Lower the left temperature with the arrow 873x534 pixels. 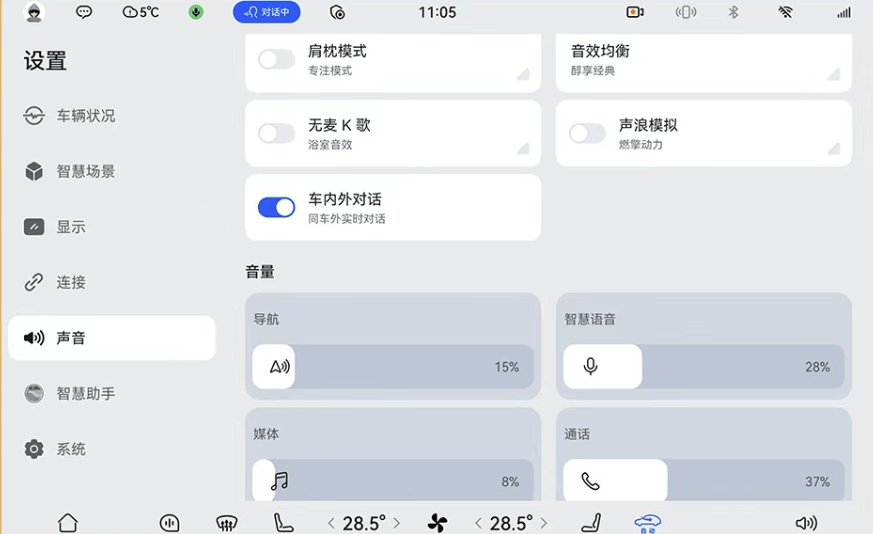pos(331,523)
